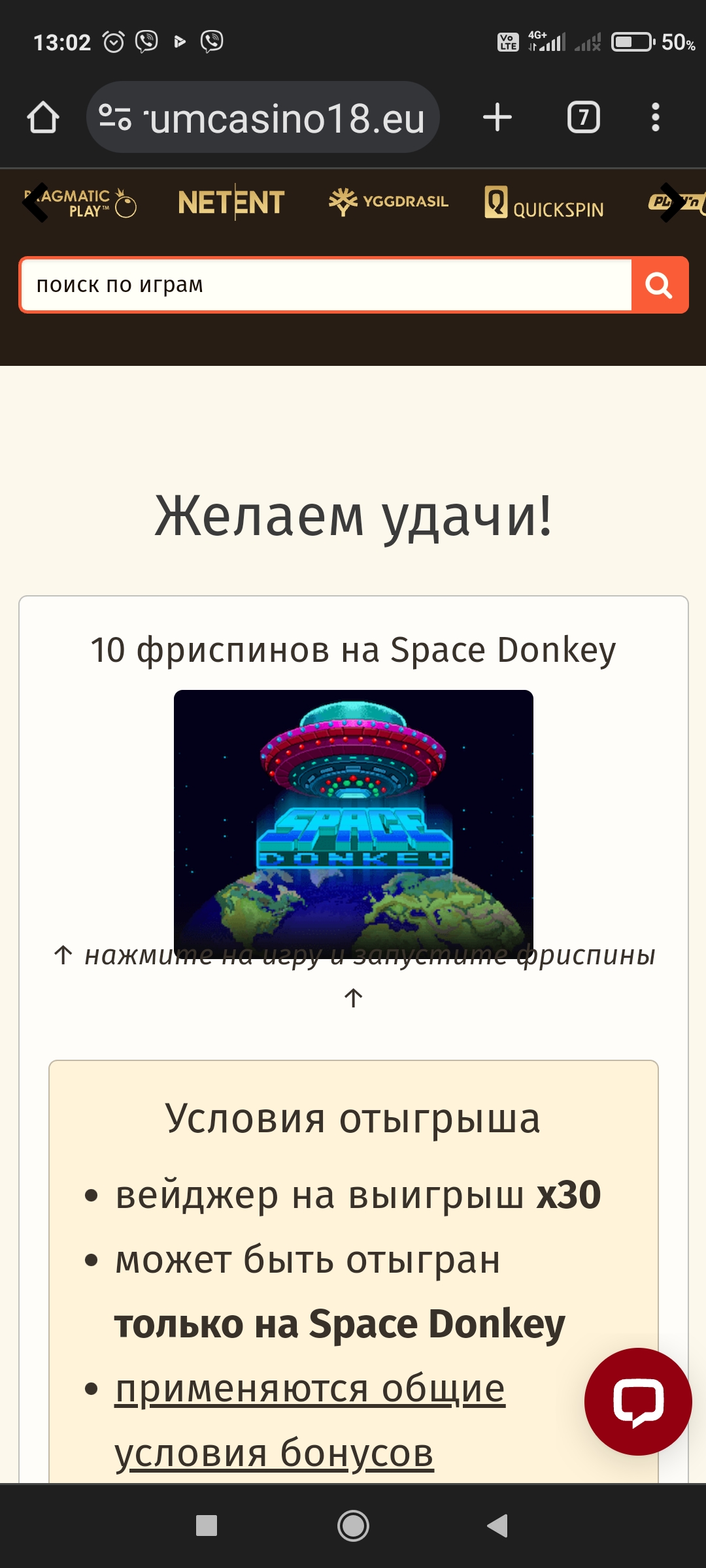Launch the Space Donkey game tile
The image size is (706, 1568).
[354, 823]
